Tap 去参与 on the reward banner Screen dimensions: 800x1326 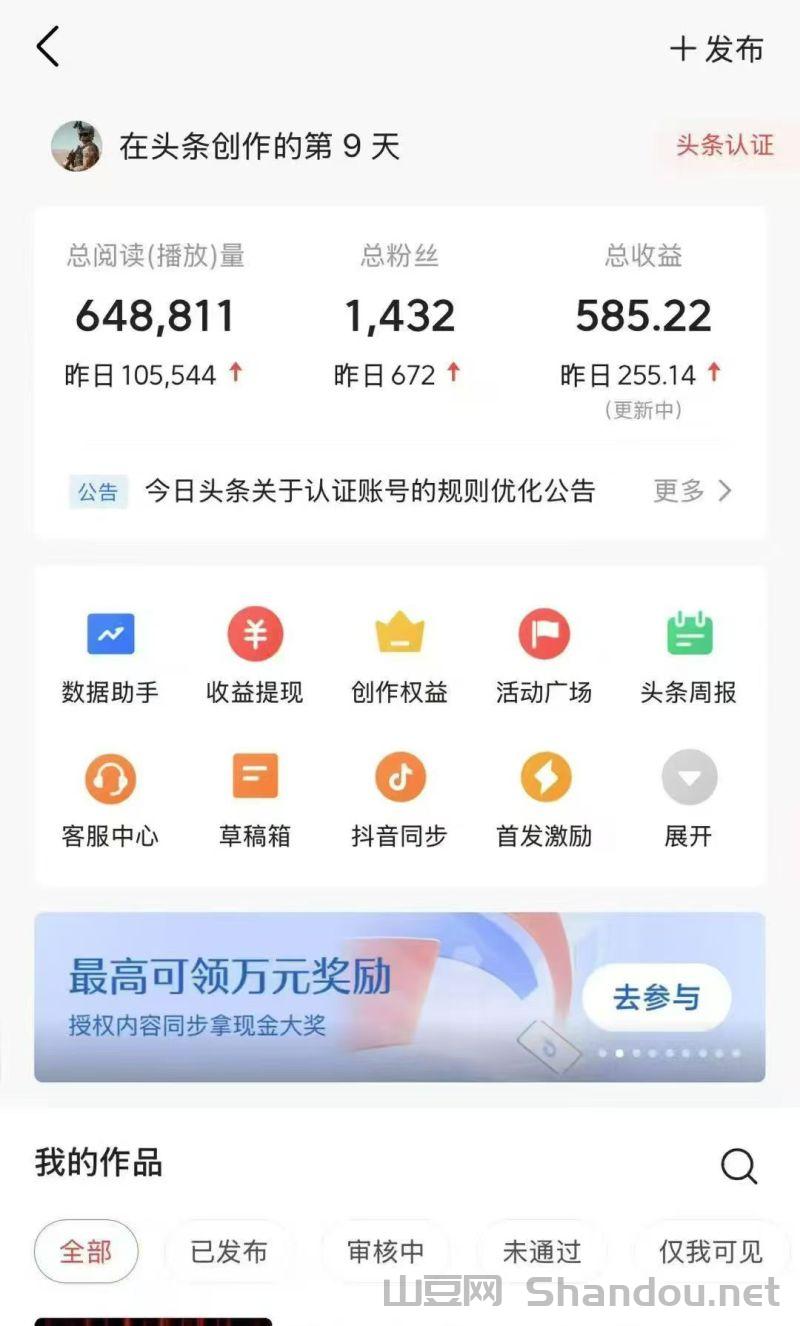656,997
